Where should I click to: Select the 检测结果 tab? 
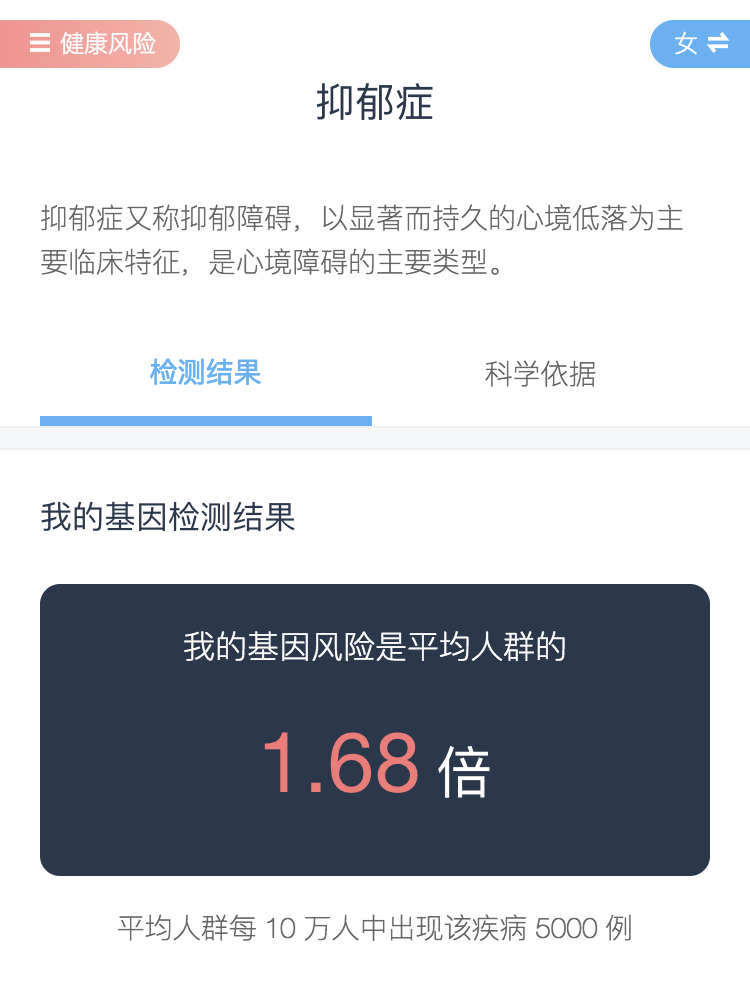pyautogui.click(x=205, y=372)
